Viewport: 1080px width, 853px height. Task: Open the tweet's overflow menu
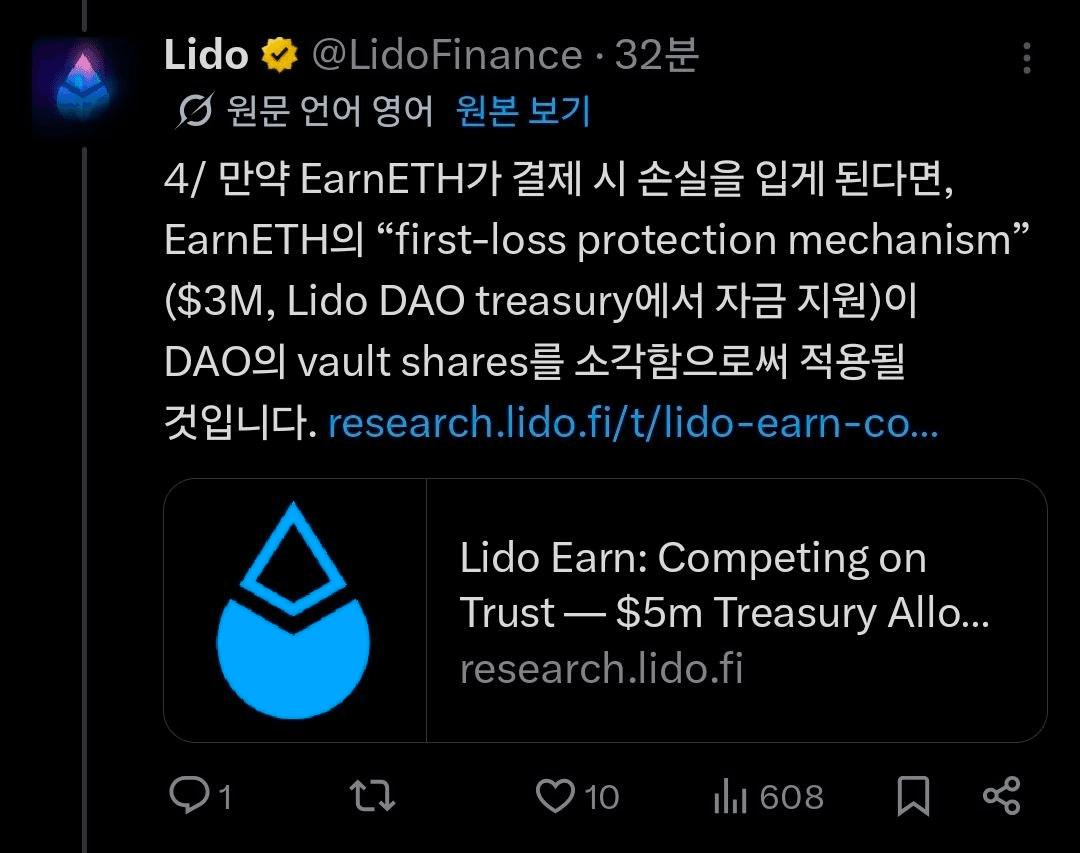coord(1026,58)
